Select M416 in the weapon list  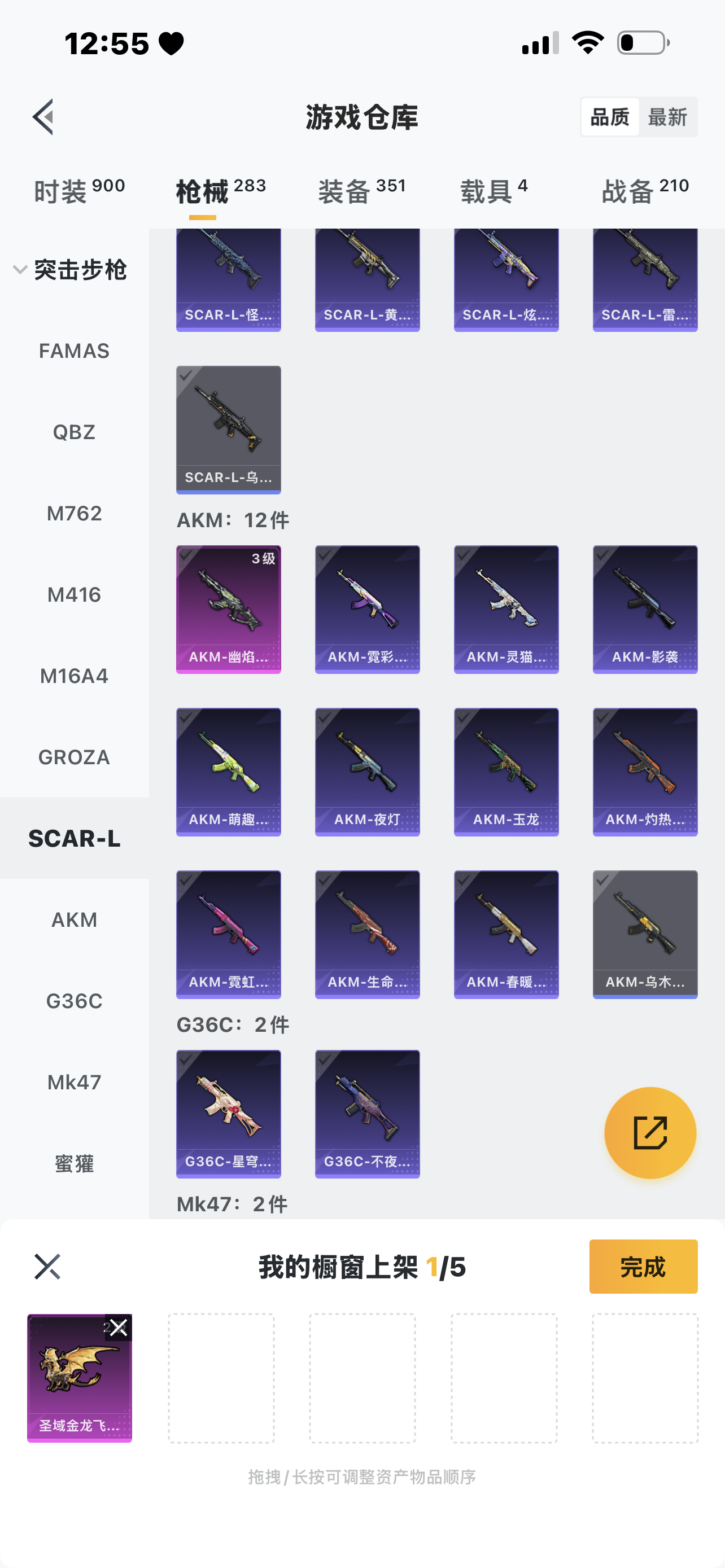(x=75, y=595)
